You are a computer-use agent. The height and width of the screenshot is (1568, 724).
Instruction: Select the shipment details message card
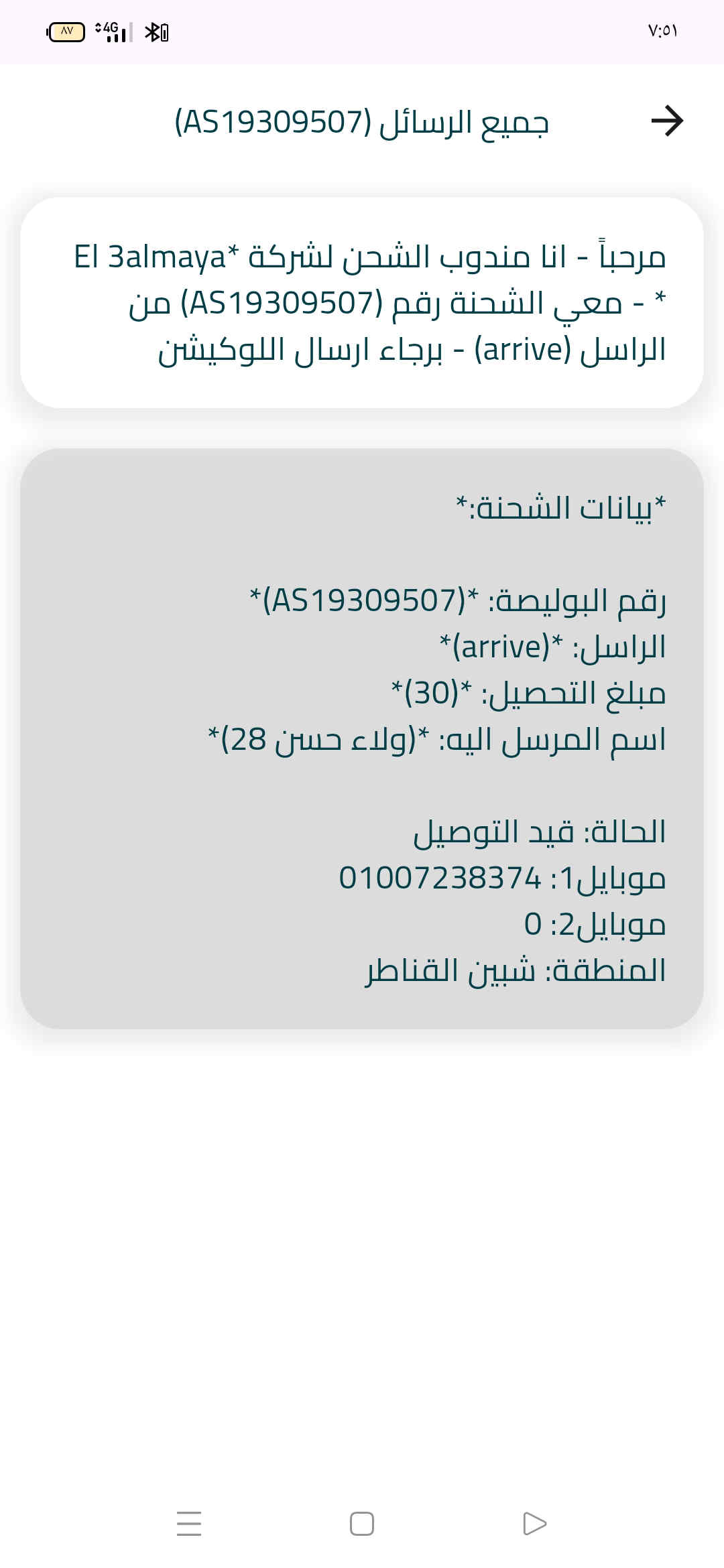362,738
